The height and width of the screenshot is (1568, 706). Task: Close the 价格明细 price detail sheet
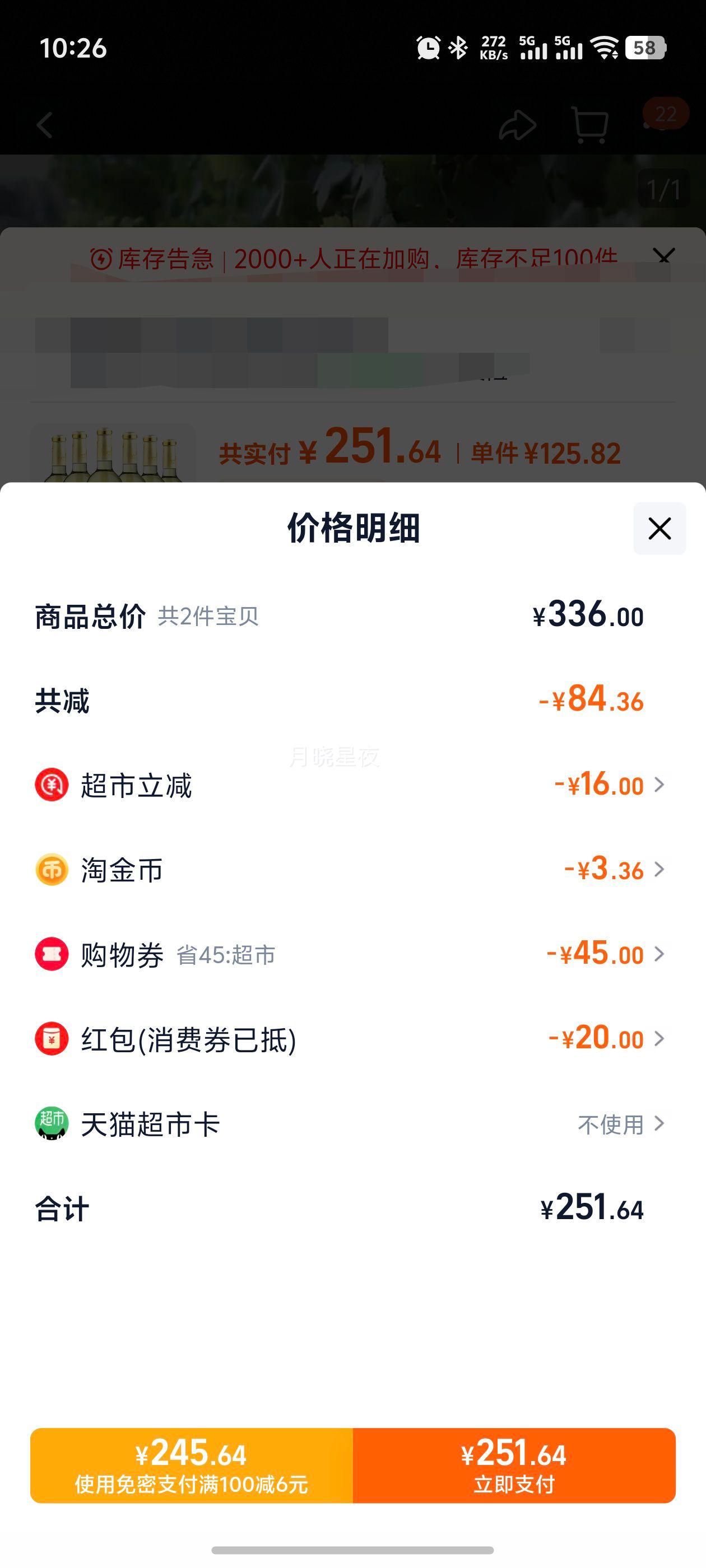pos(659,528)
